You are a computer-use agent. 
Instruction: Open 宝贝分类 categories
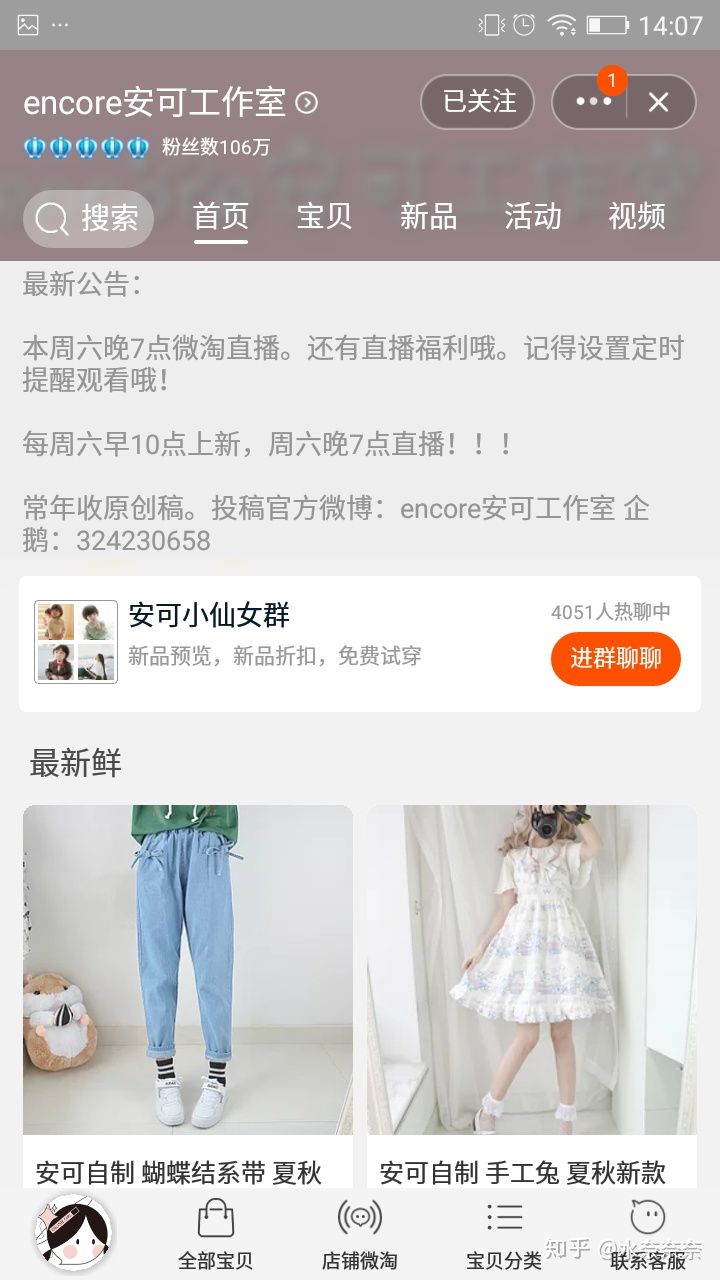504,1234
